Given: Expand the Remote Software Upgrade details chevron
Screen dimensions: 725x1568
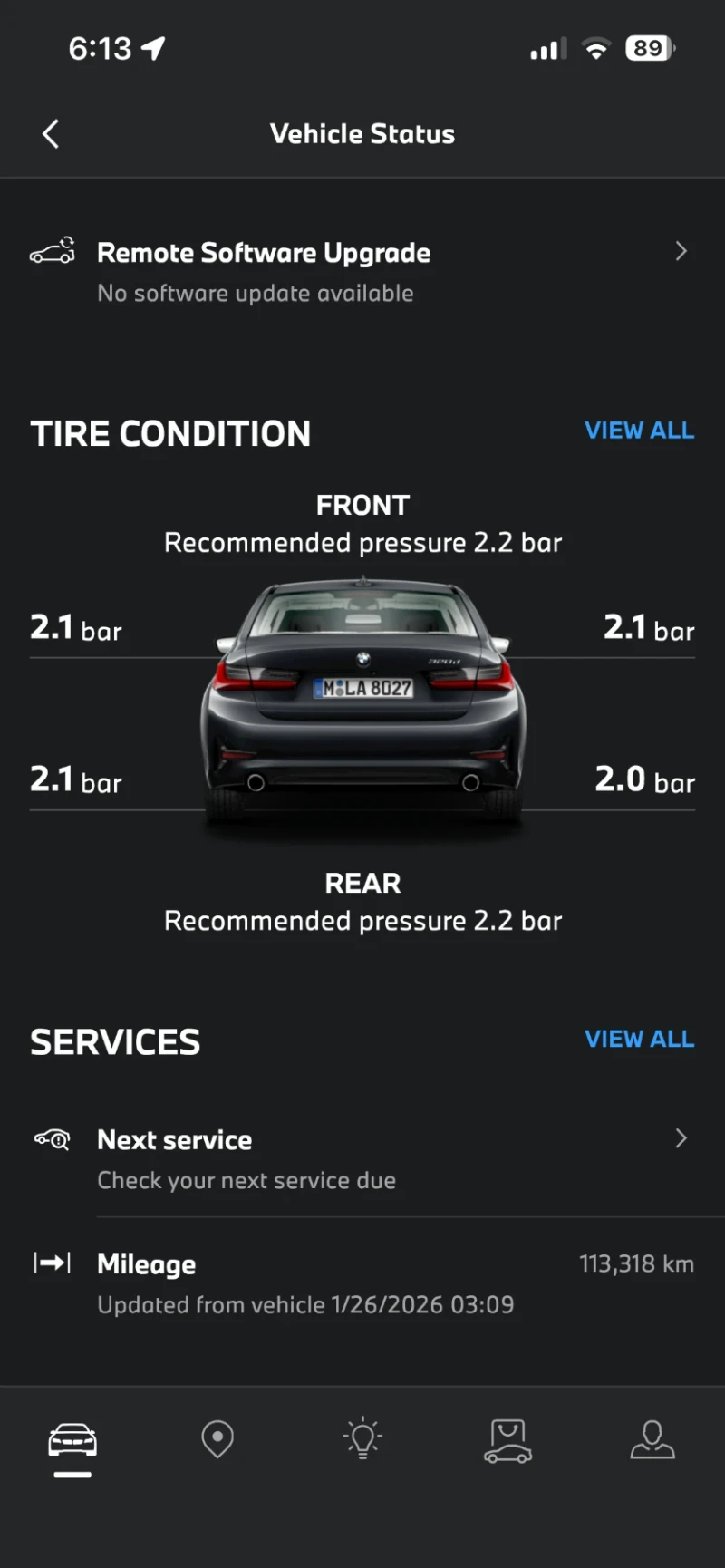Looking at the screenshot, I should [x=681, y=252].
